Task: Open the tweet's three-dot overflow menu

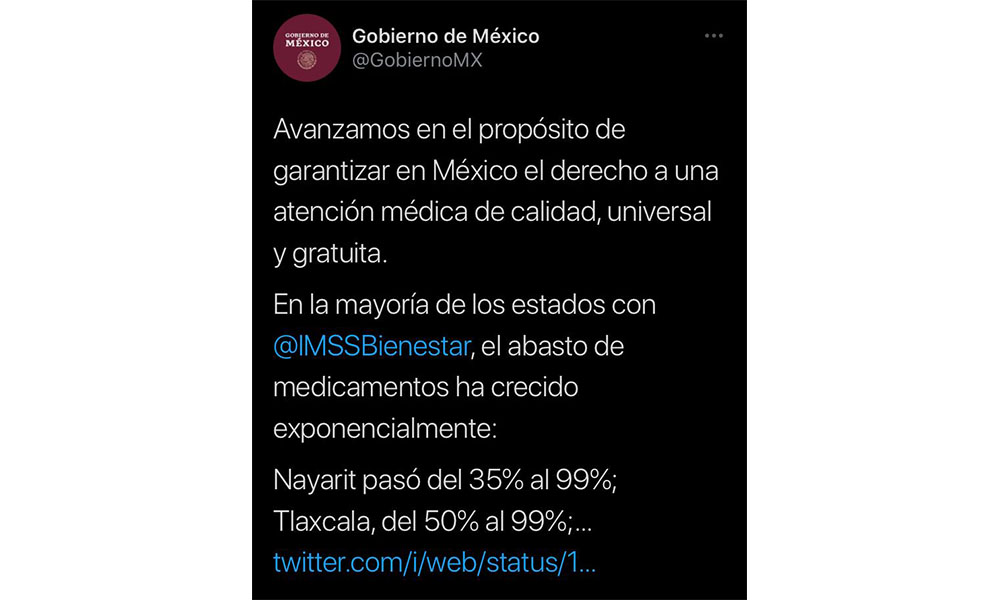Action: click(x=713, y=36)
